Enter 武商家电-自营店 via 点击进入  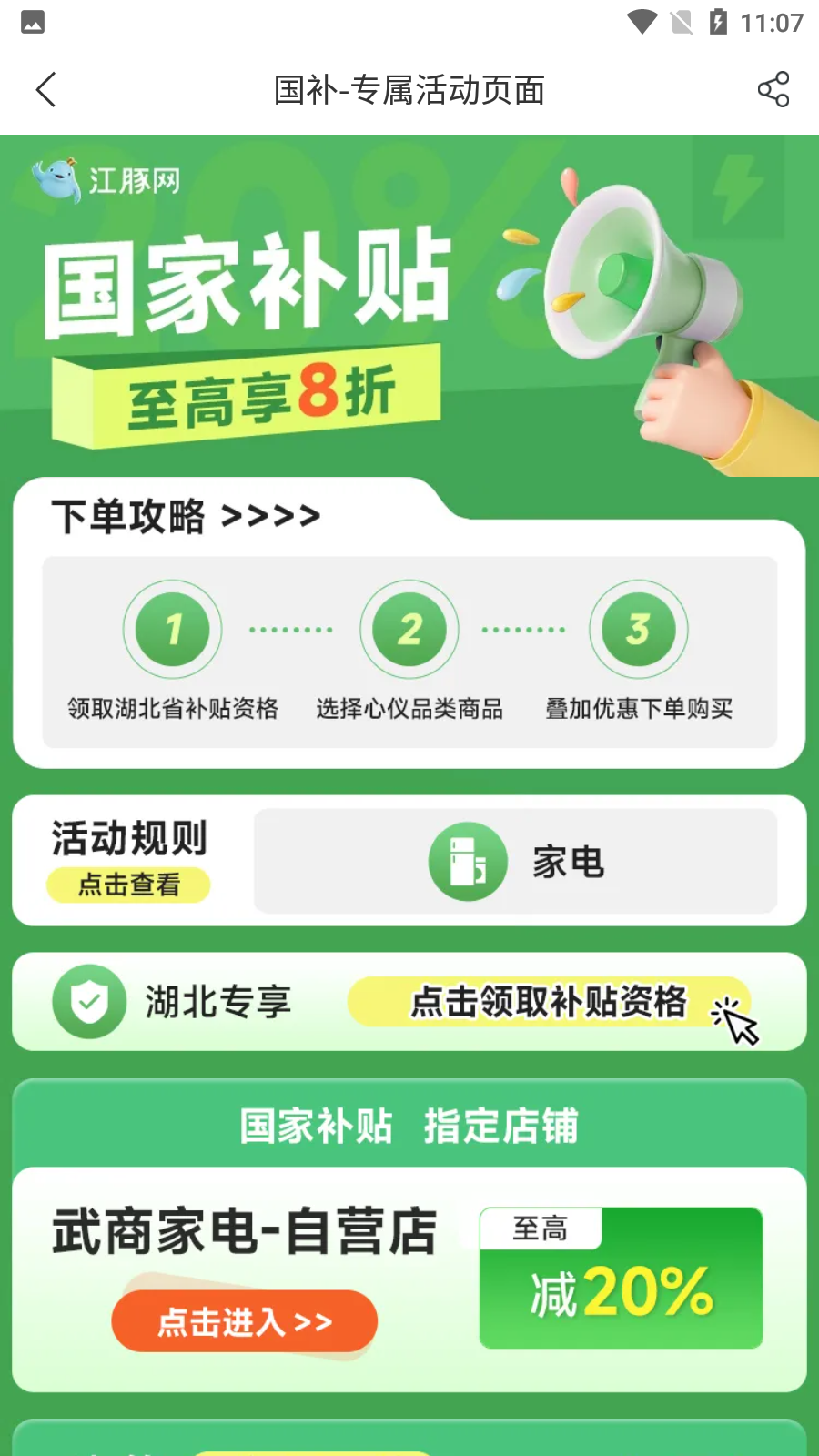[x=244, y=1321]
